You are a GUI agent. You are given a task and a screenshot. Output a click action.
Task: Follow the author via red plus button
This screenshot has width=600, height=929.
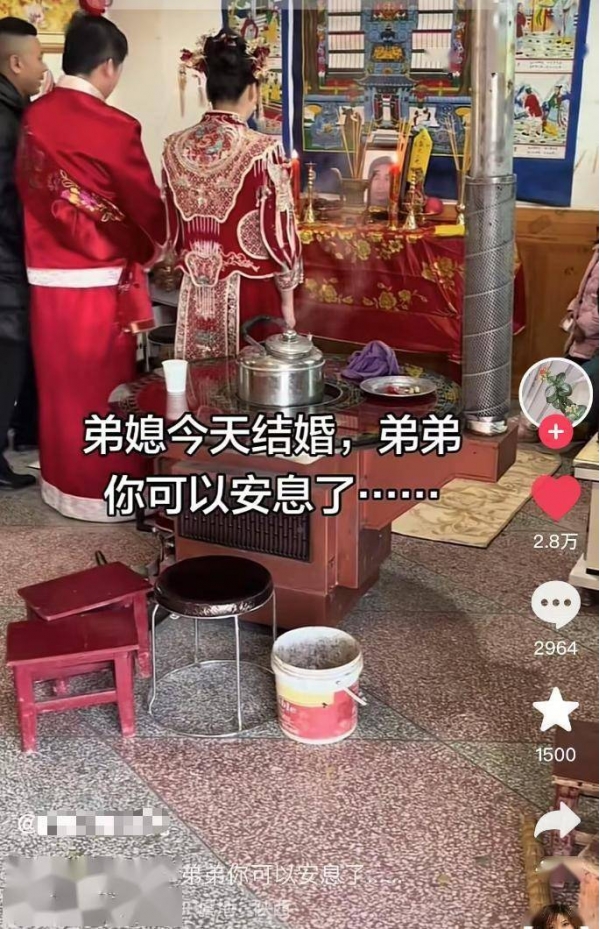[x=556, y=434]
